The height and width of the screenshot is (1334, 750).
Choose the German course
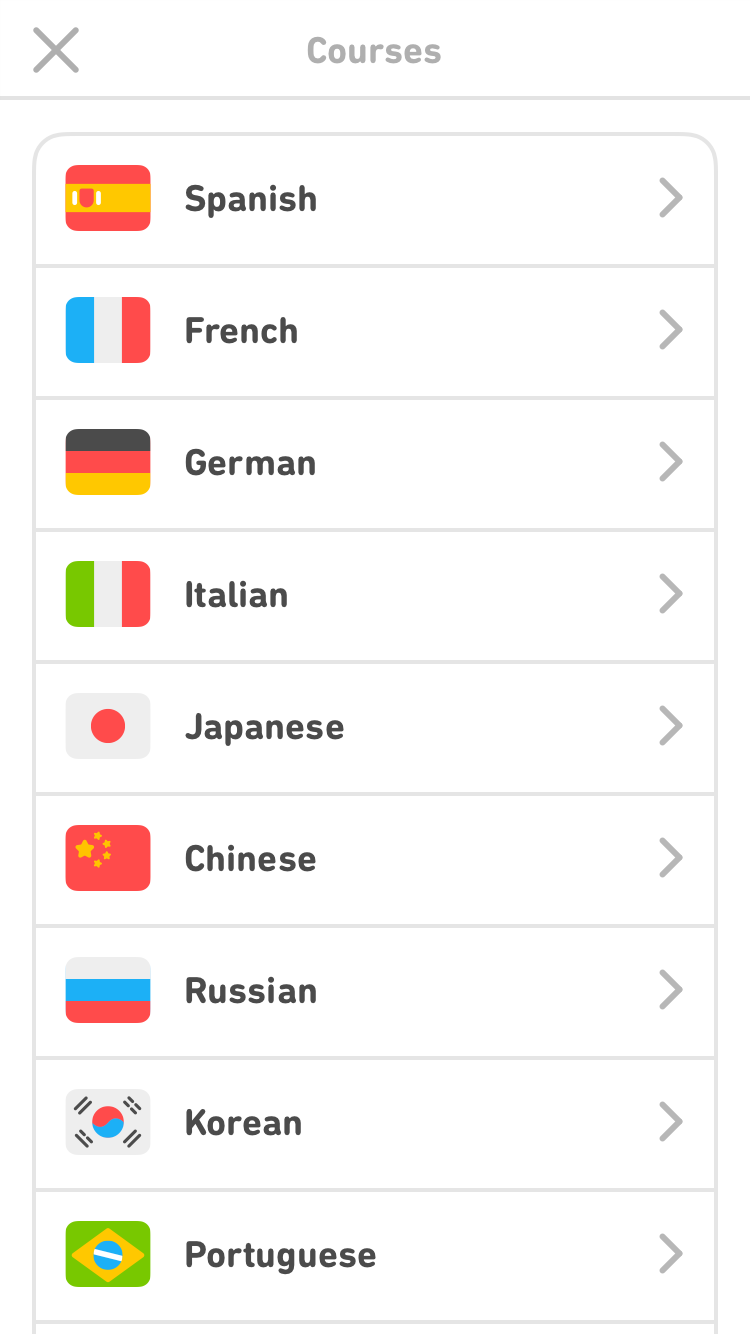[x=375, y=463]
